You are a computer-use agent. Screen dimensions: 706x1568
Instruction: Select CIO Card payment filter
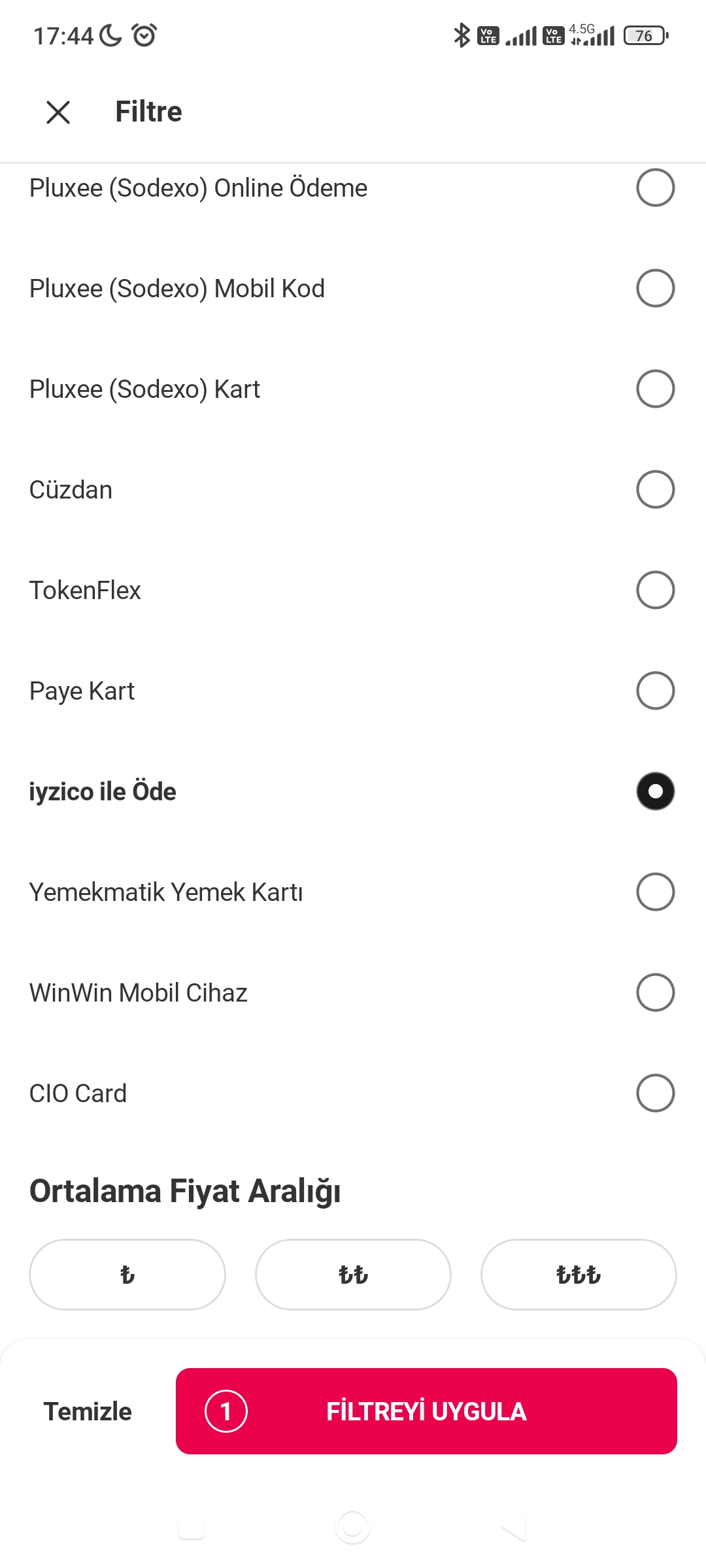point(655,1094)
